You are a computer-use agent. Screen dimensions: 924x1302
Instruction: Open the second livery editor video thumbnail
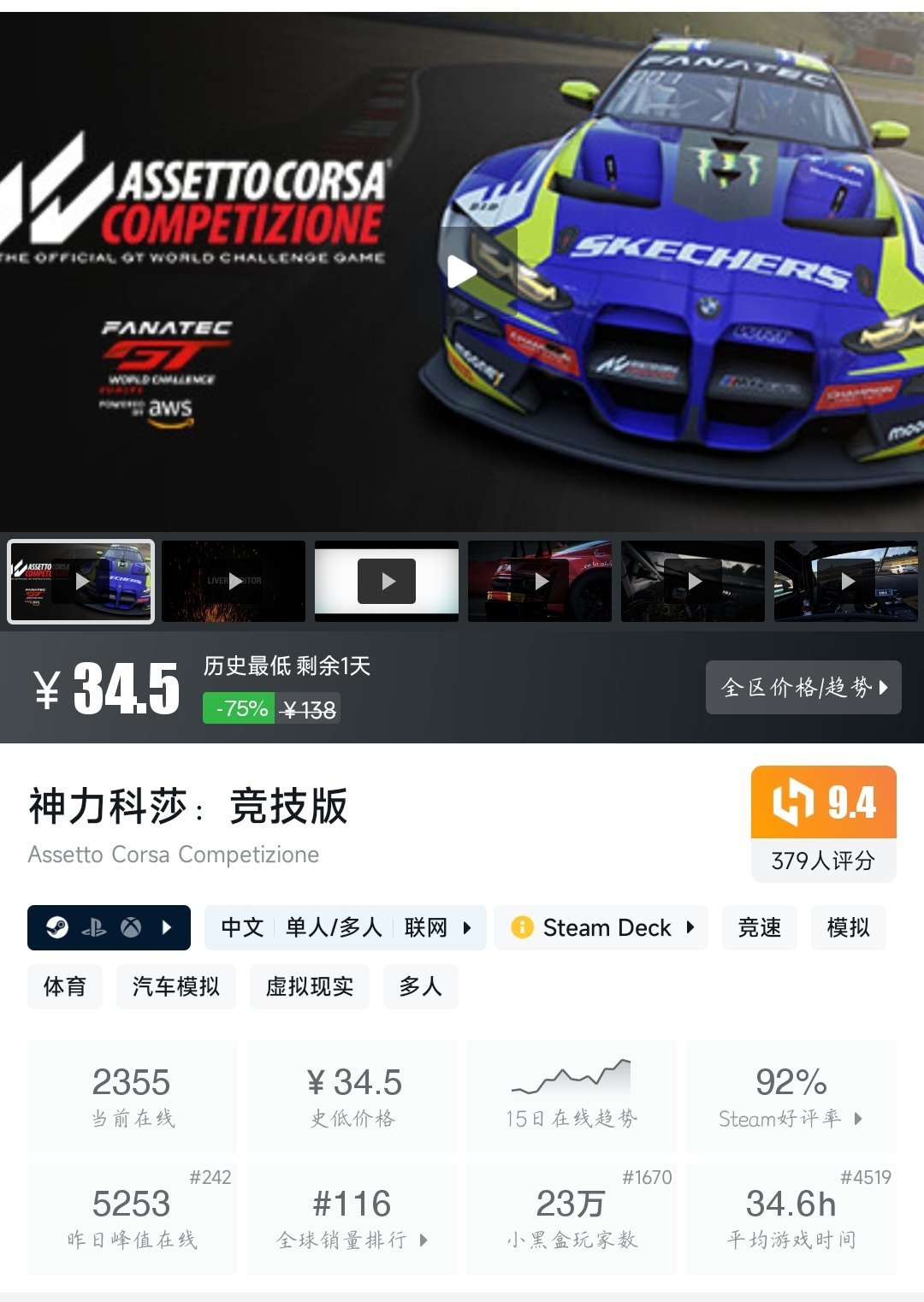click(234, 581)
